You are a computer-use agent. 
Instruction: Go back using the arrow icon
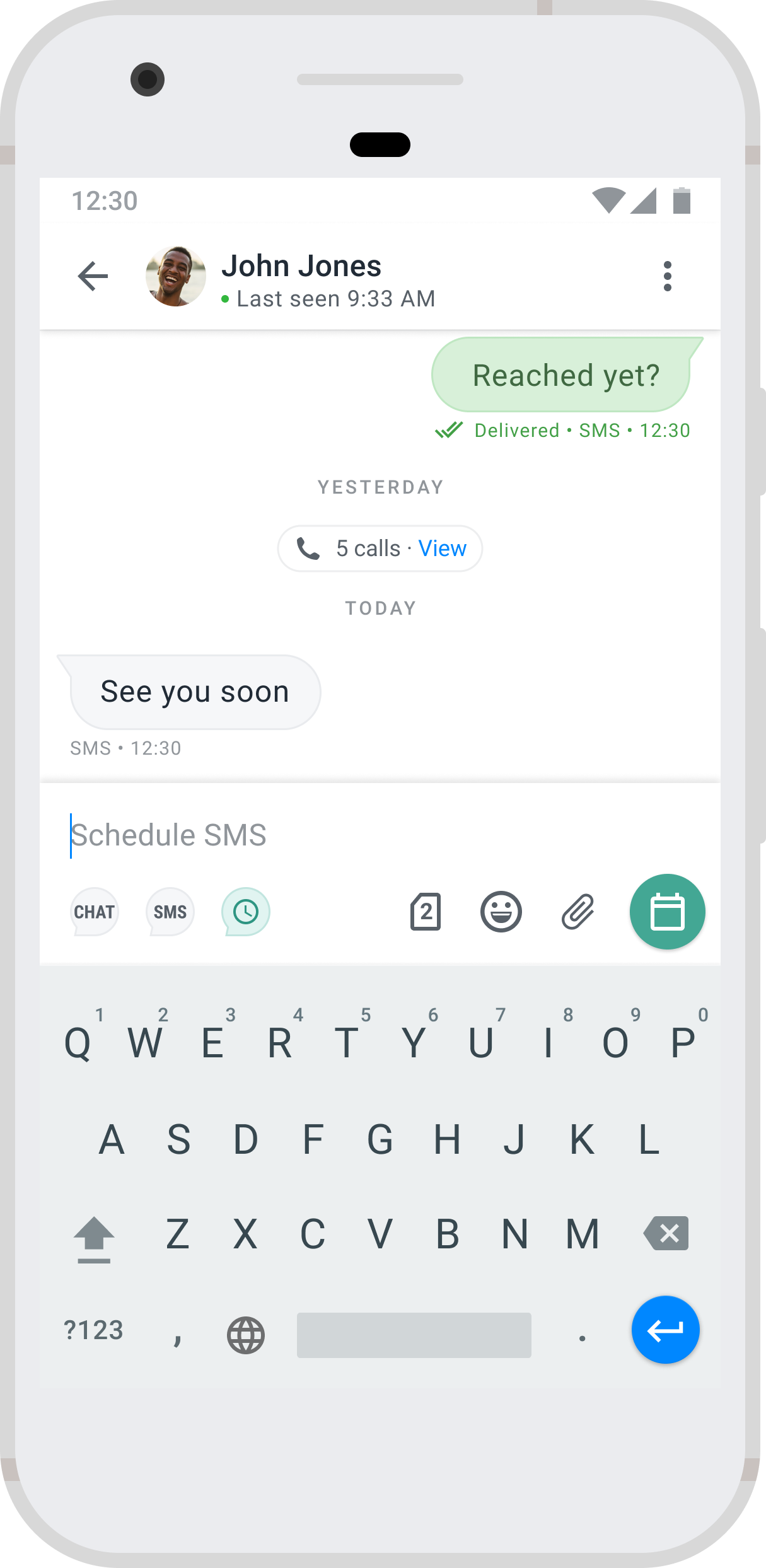93,276
